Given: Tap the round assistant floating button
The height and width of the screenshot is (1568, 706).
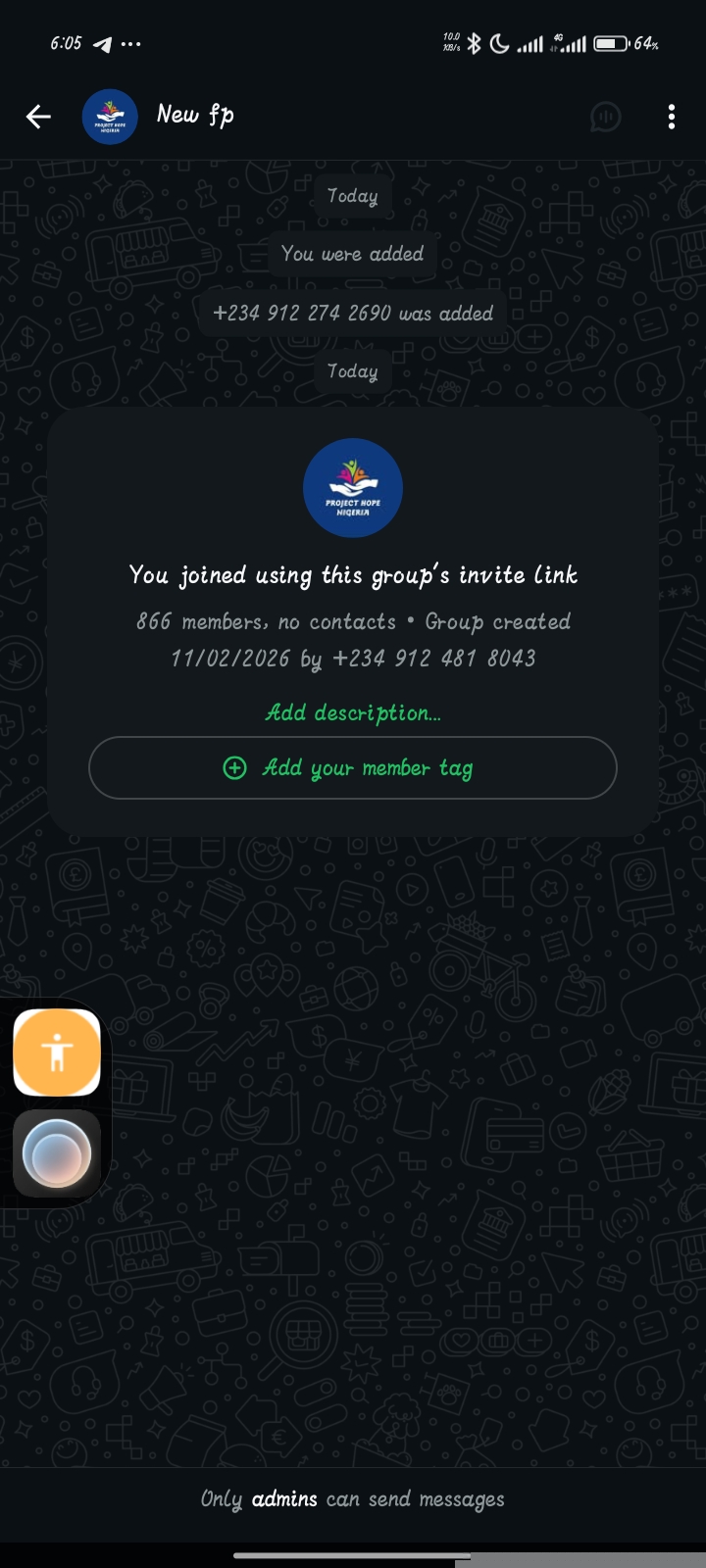Looking at the screenshot, I should pos(57,1153).
